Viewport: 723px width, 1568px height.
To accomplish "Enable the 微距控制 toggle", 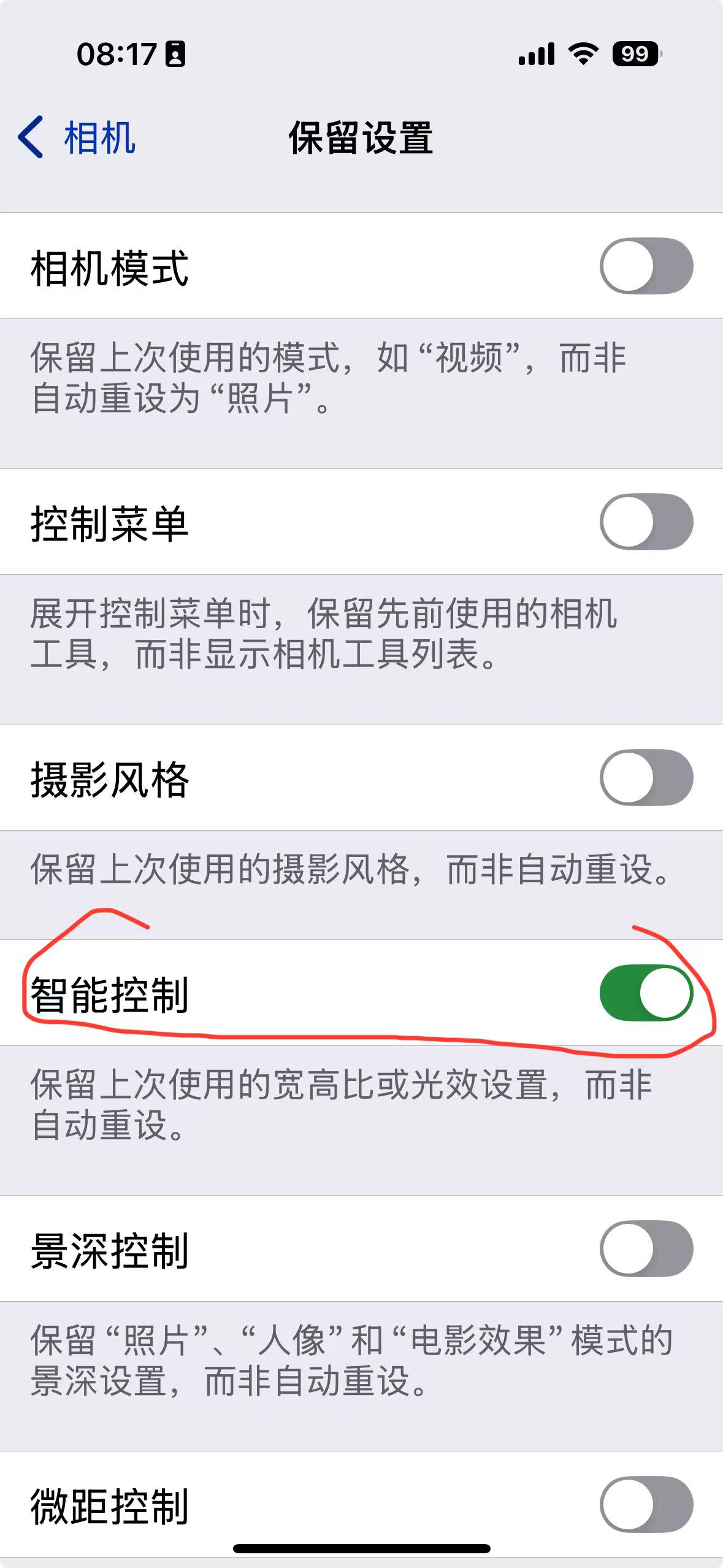I will pos(646,1504).
